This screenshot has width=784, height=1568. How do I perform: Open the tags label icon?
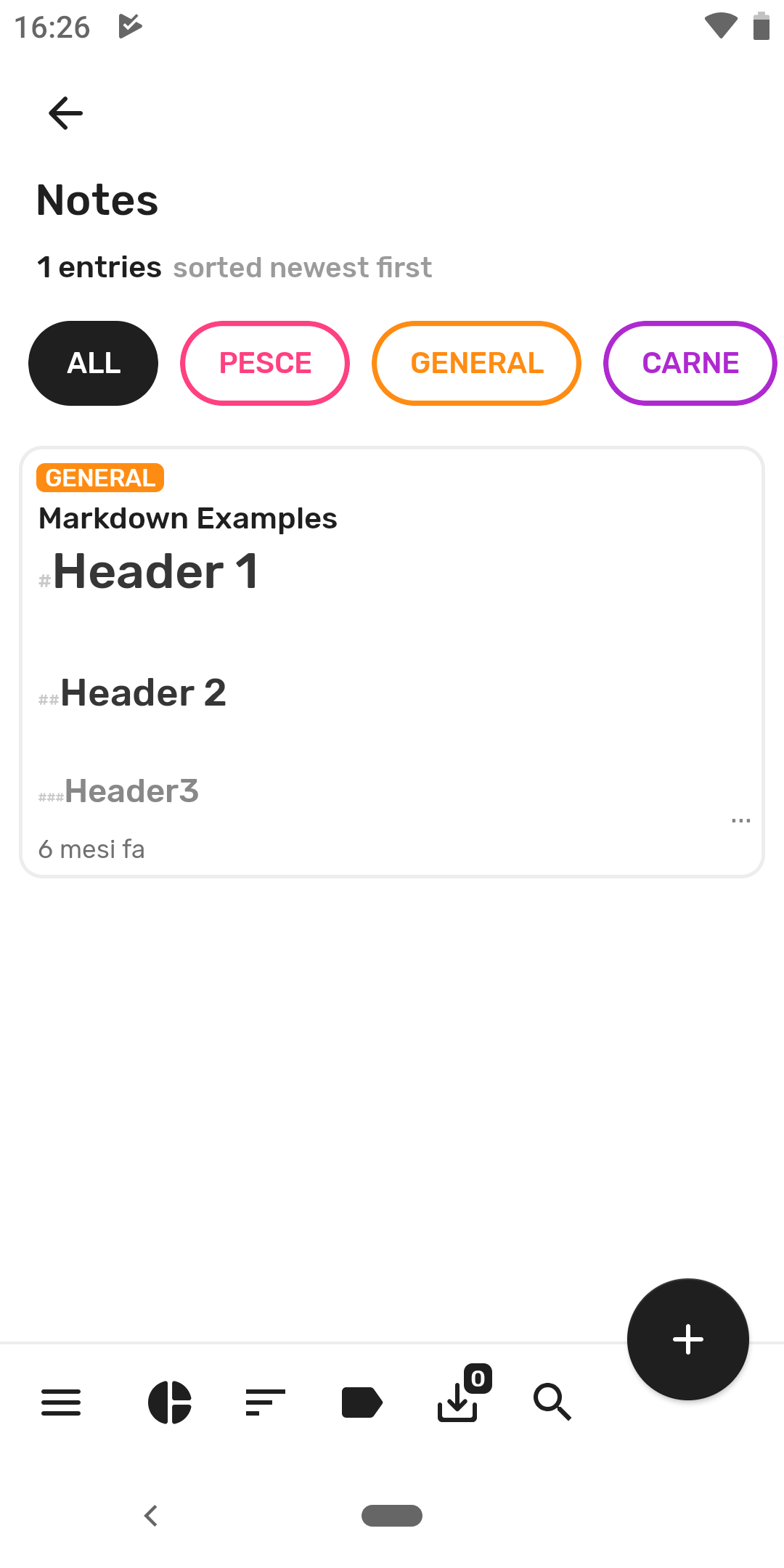click(362, 1402)
